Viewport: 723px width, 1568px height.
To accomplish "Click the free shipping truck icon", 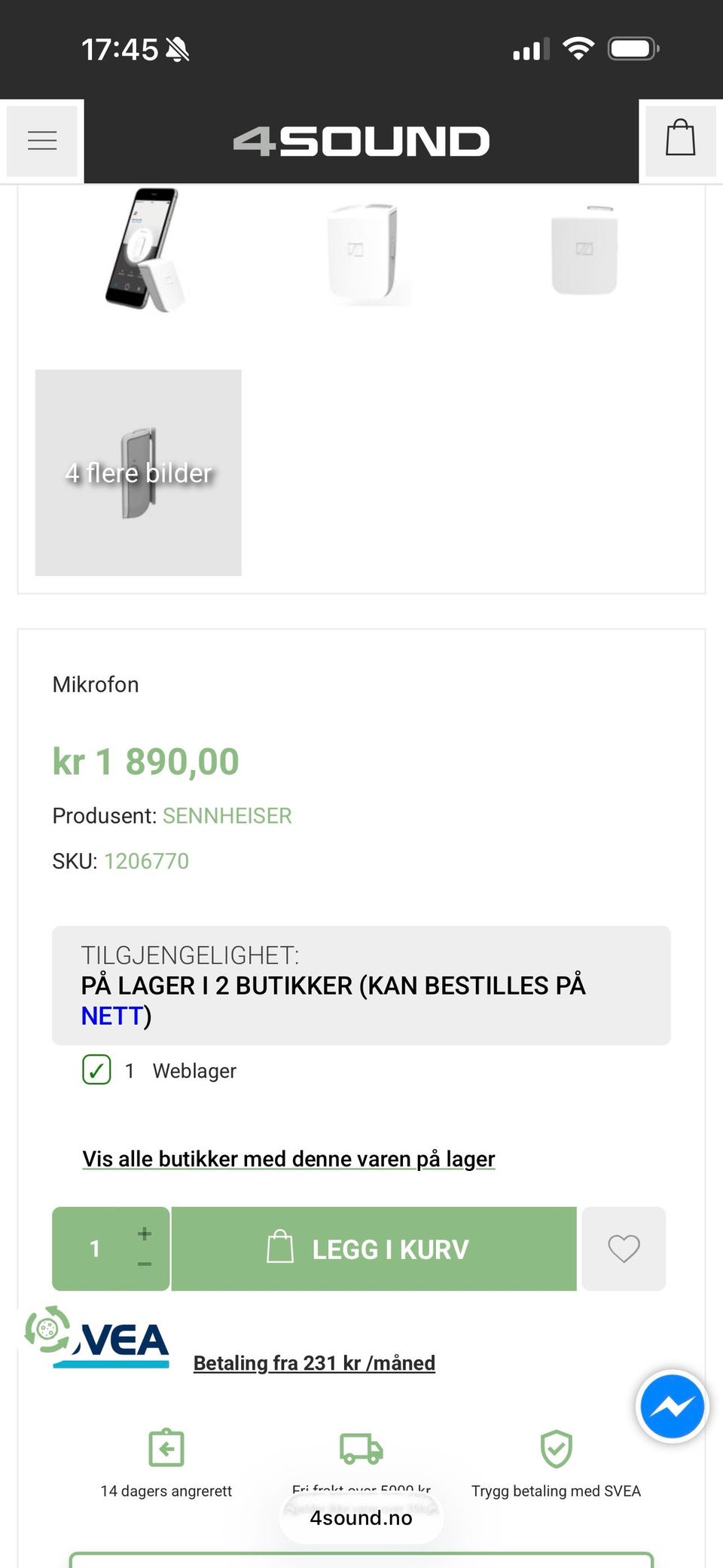I will point(361,1448).
